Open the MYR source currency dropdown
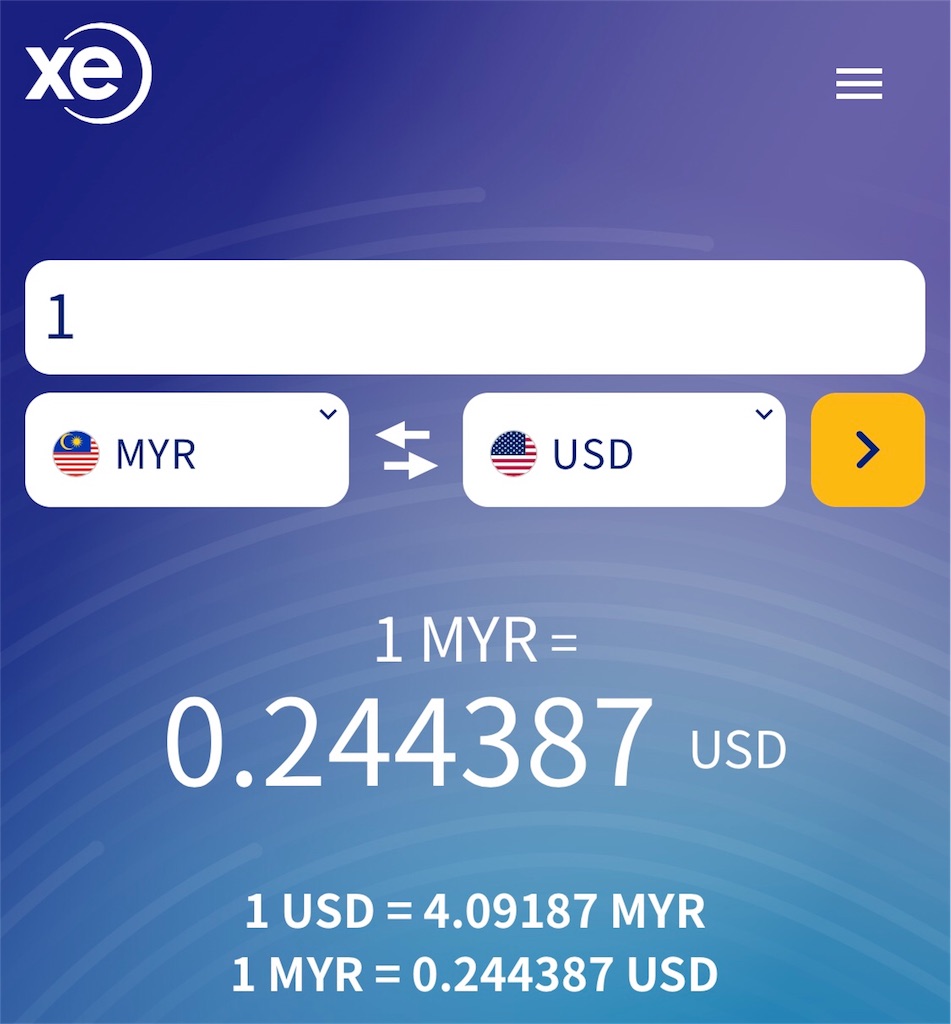Screen dimensions: 951x1024 (x=187, y=451)
